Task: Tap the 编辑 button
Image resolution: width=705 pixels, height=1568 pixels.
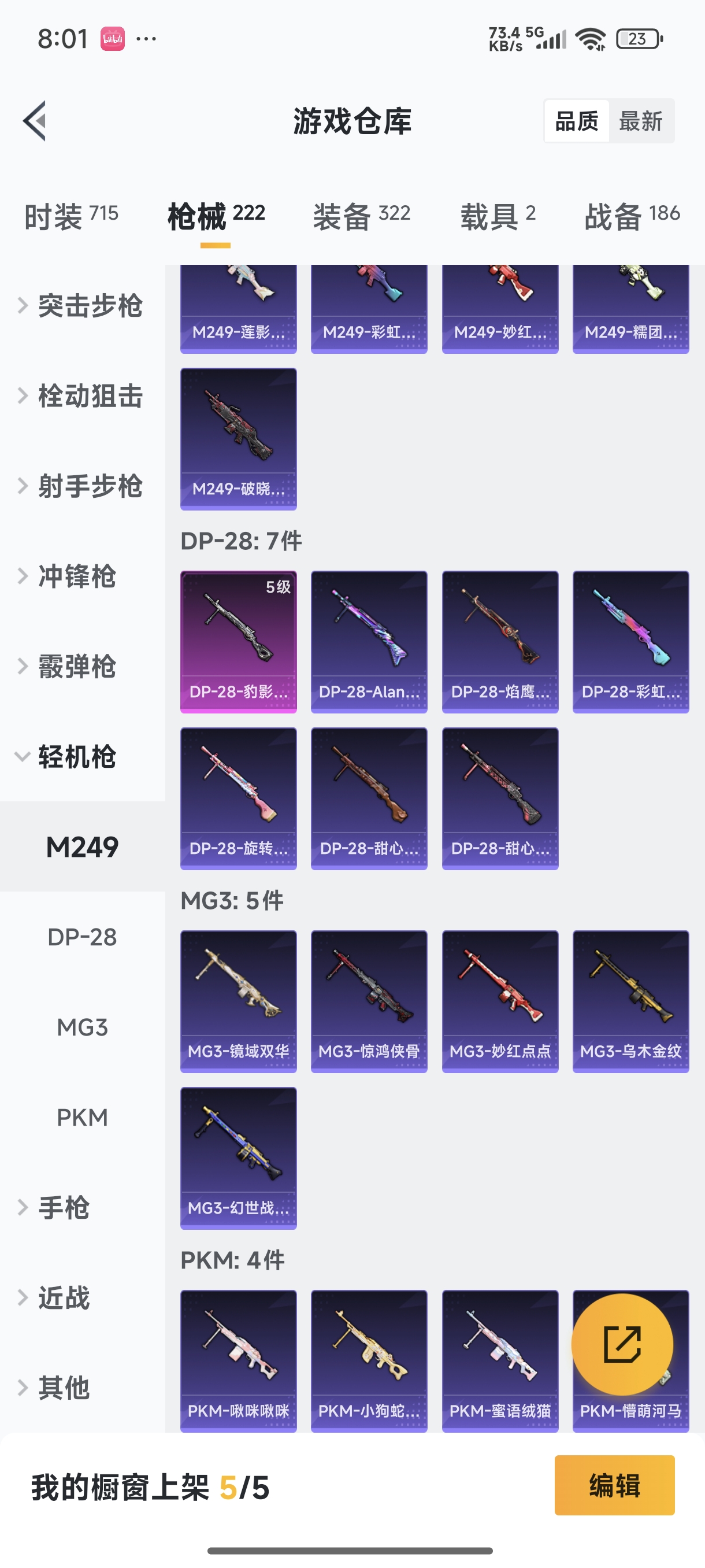Action: pyautogui.click(x=614, y=1485)
